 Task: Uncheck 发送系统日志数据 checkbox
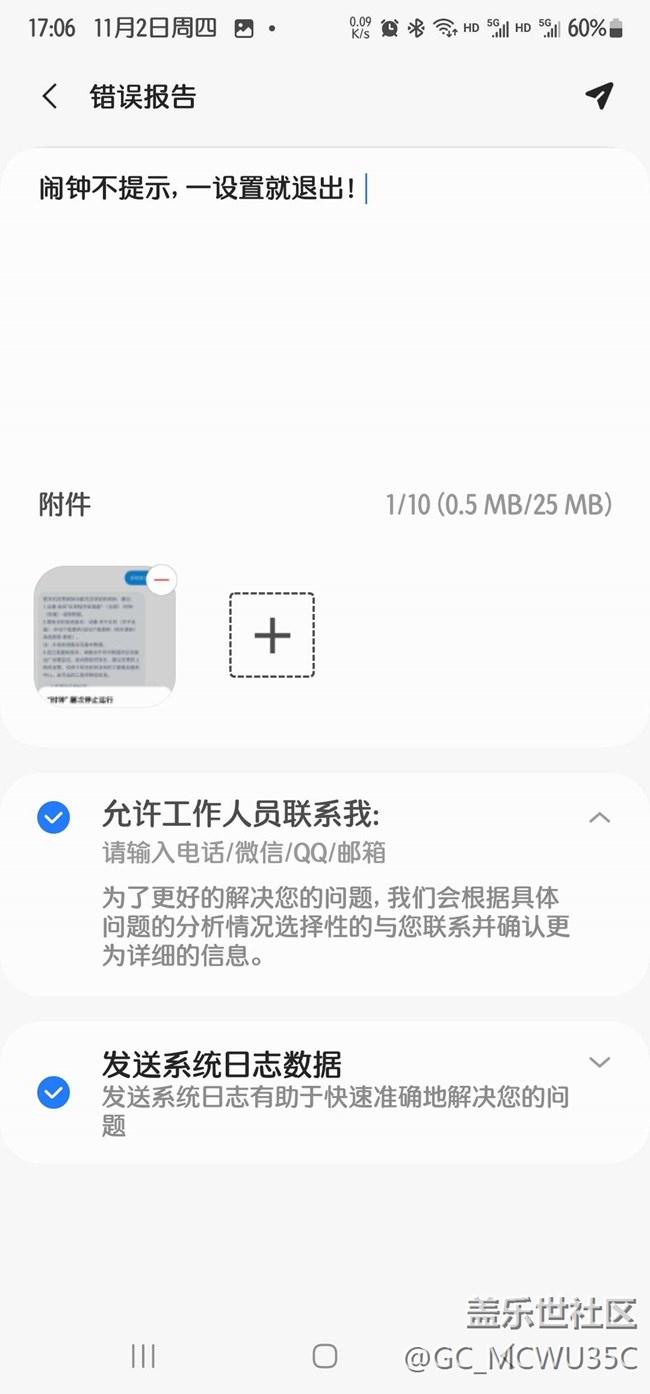click(53, 1093)
